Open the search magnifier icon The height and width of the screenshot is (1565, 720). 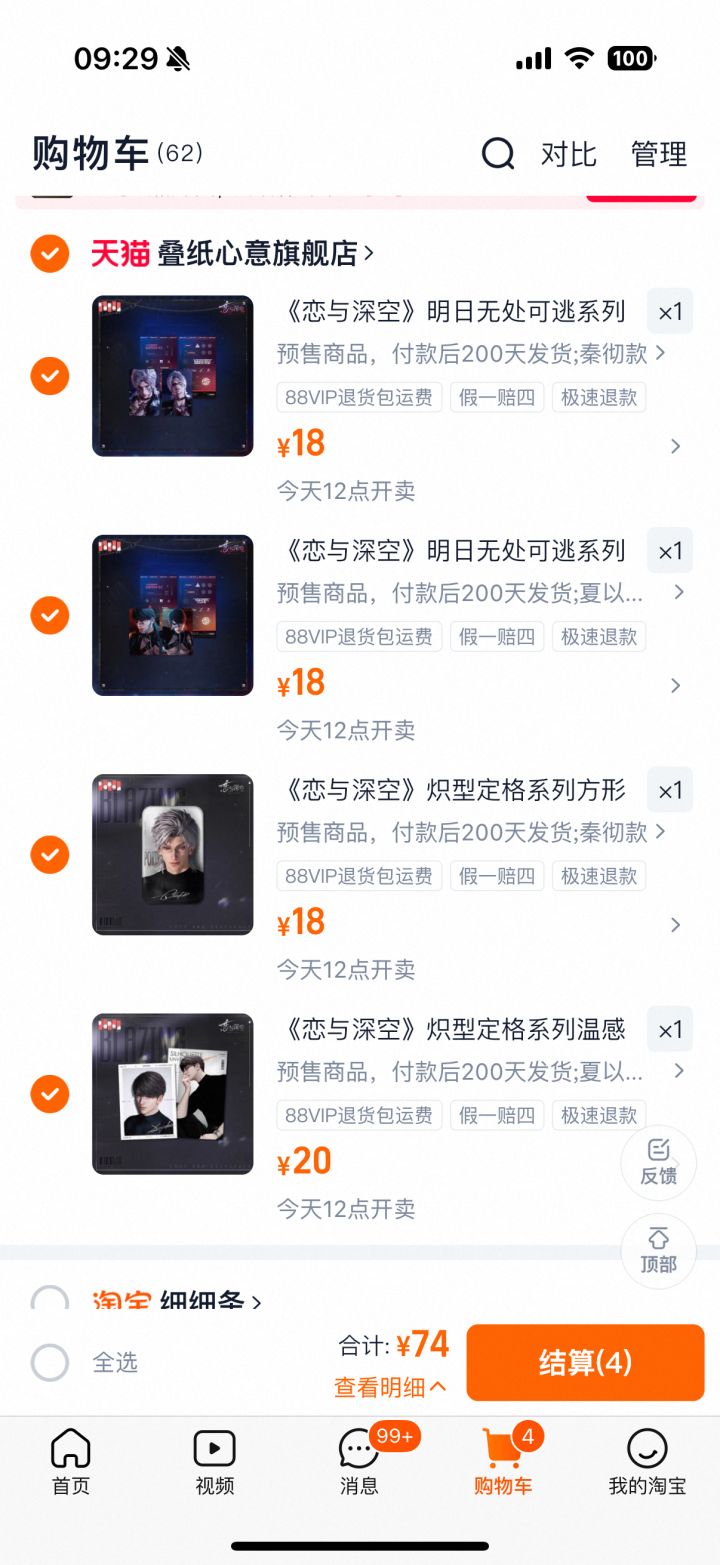coord(497,155)
